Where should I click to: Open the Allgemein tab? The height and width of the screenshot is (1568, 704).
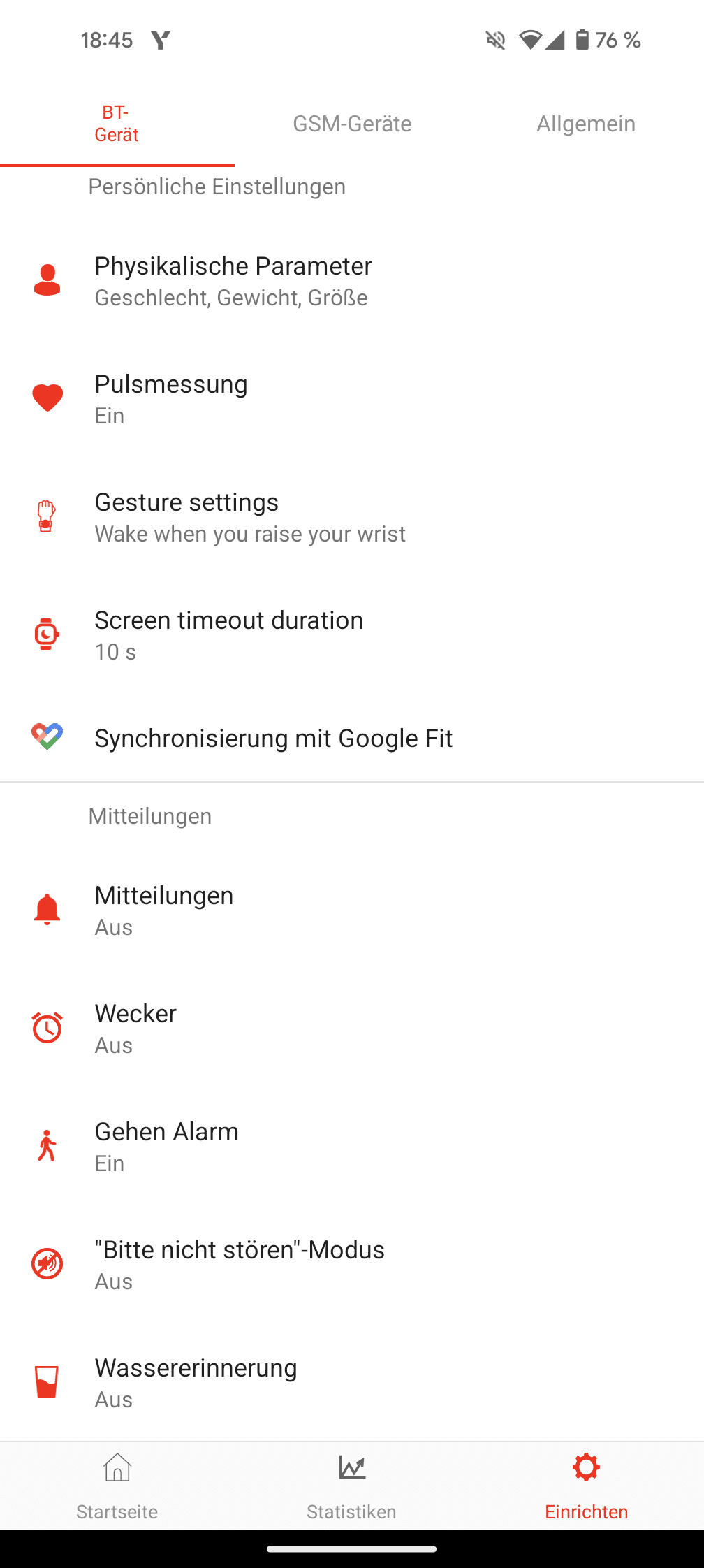tap(586, 124)
